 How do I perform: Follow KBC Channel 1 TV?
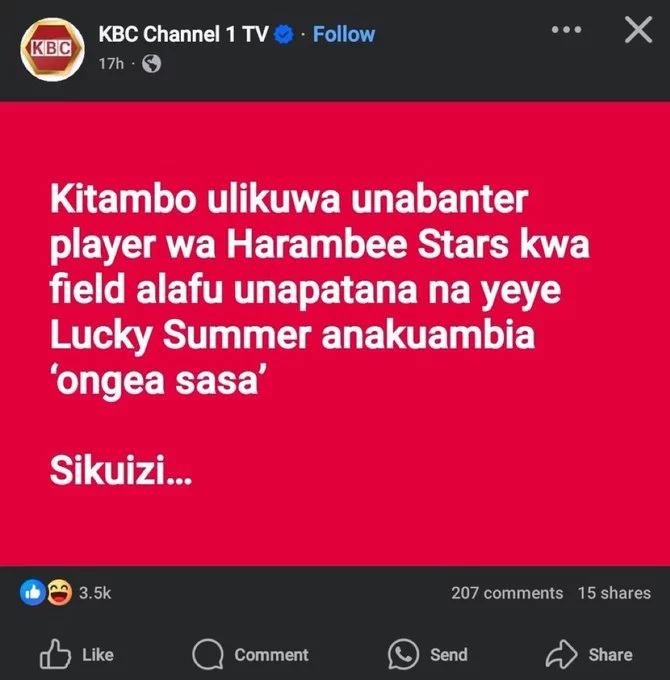pyautogui.click(x=346, y=34)
